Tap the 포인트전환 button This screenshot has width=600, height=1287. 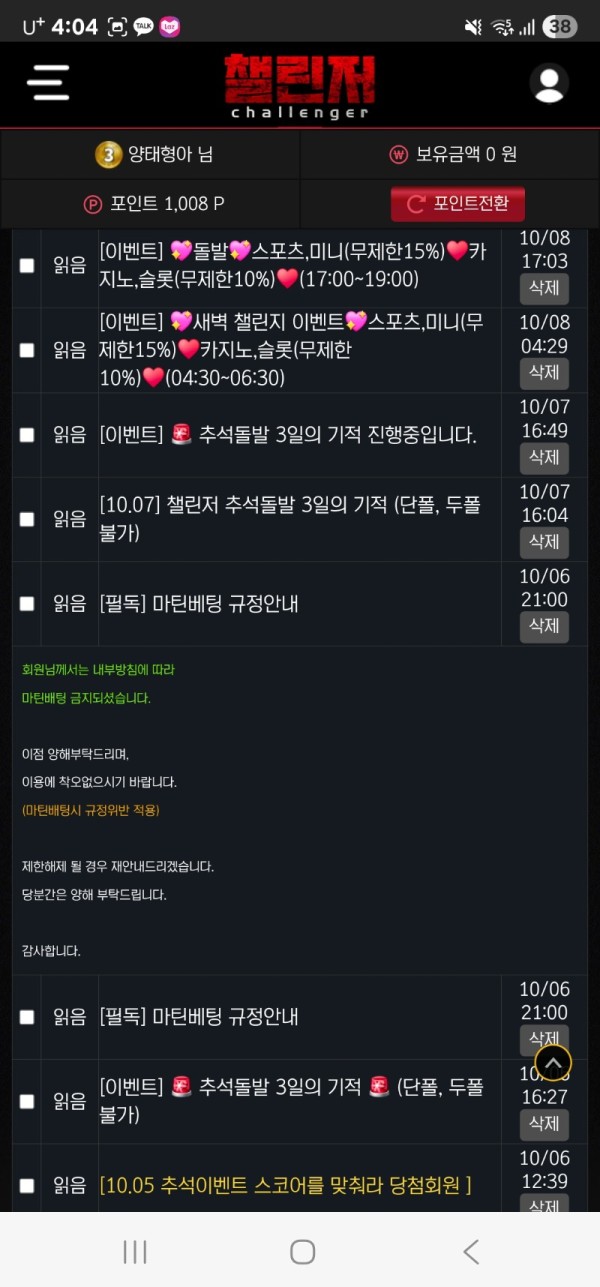point(457,204)
